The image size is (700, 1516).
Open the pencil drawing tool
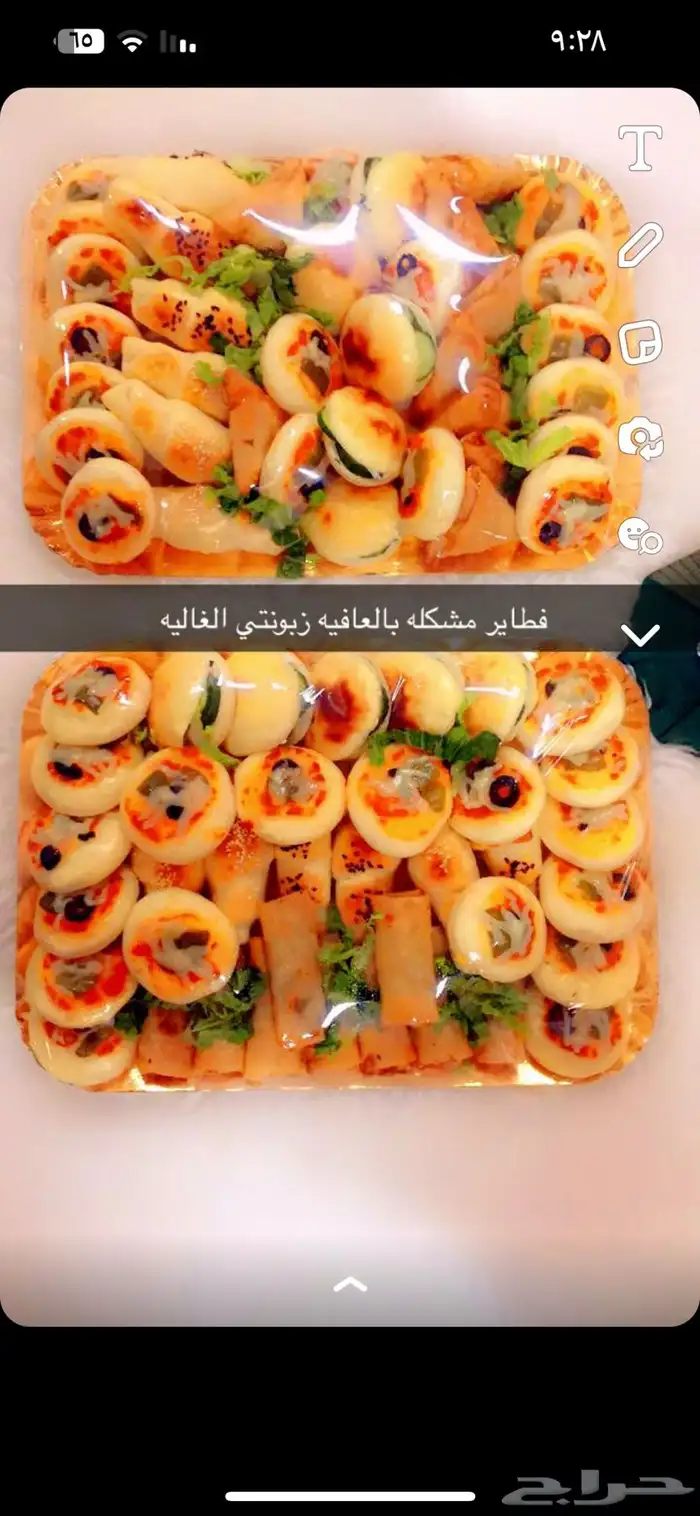tap(640, 245)
